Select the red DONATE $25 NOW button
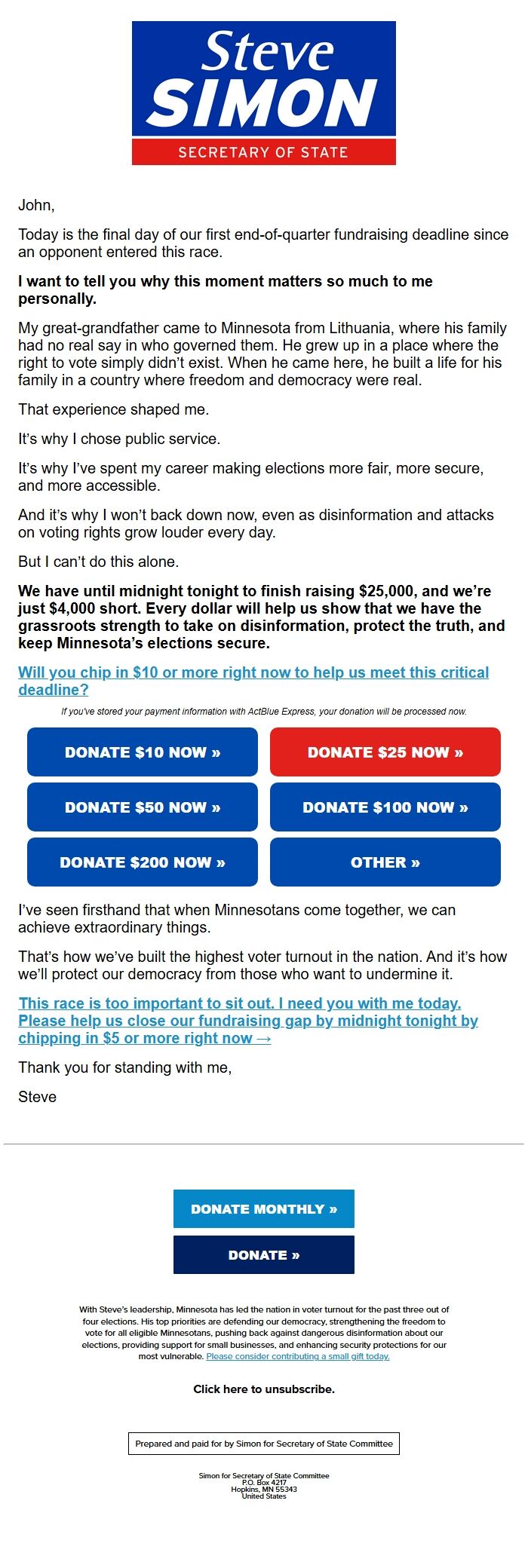 pyautogui.click(x=385, y=752)
